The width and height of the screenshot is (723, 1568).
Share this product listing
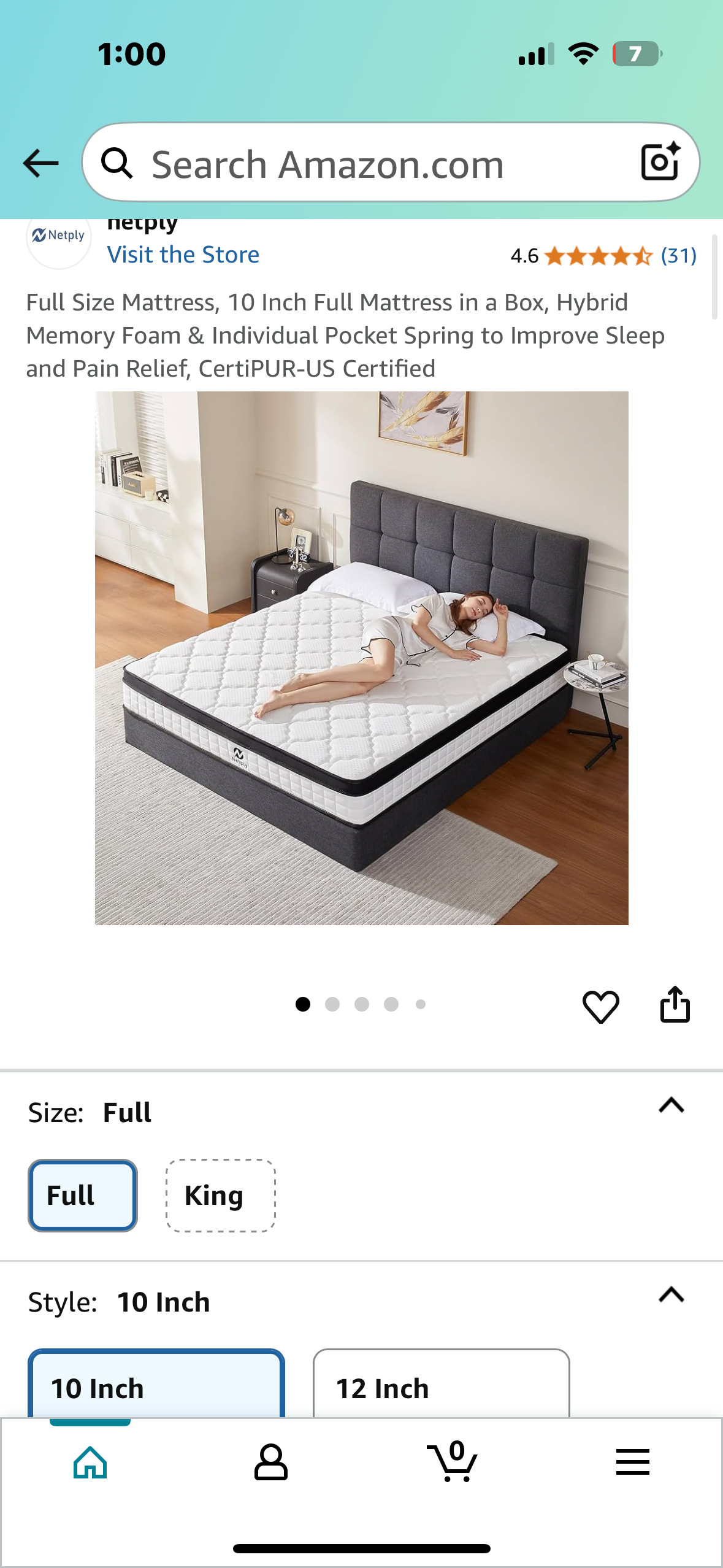[675, 1005]
